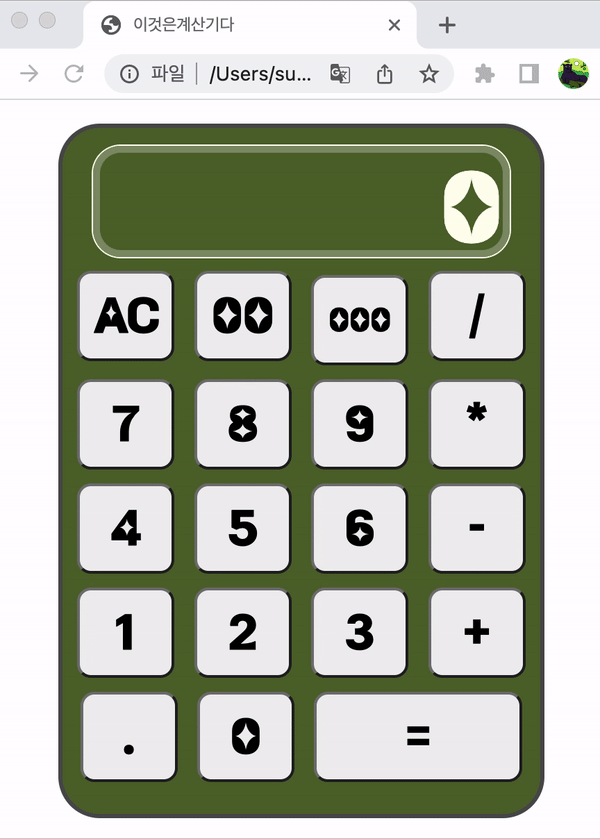Enter the digit 2
Screen dimensions: 600x839
pos(243,632)
